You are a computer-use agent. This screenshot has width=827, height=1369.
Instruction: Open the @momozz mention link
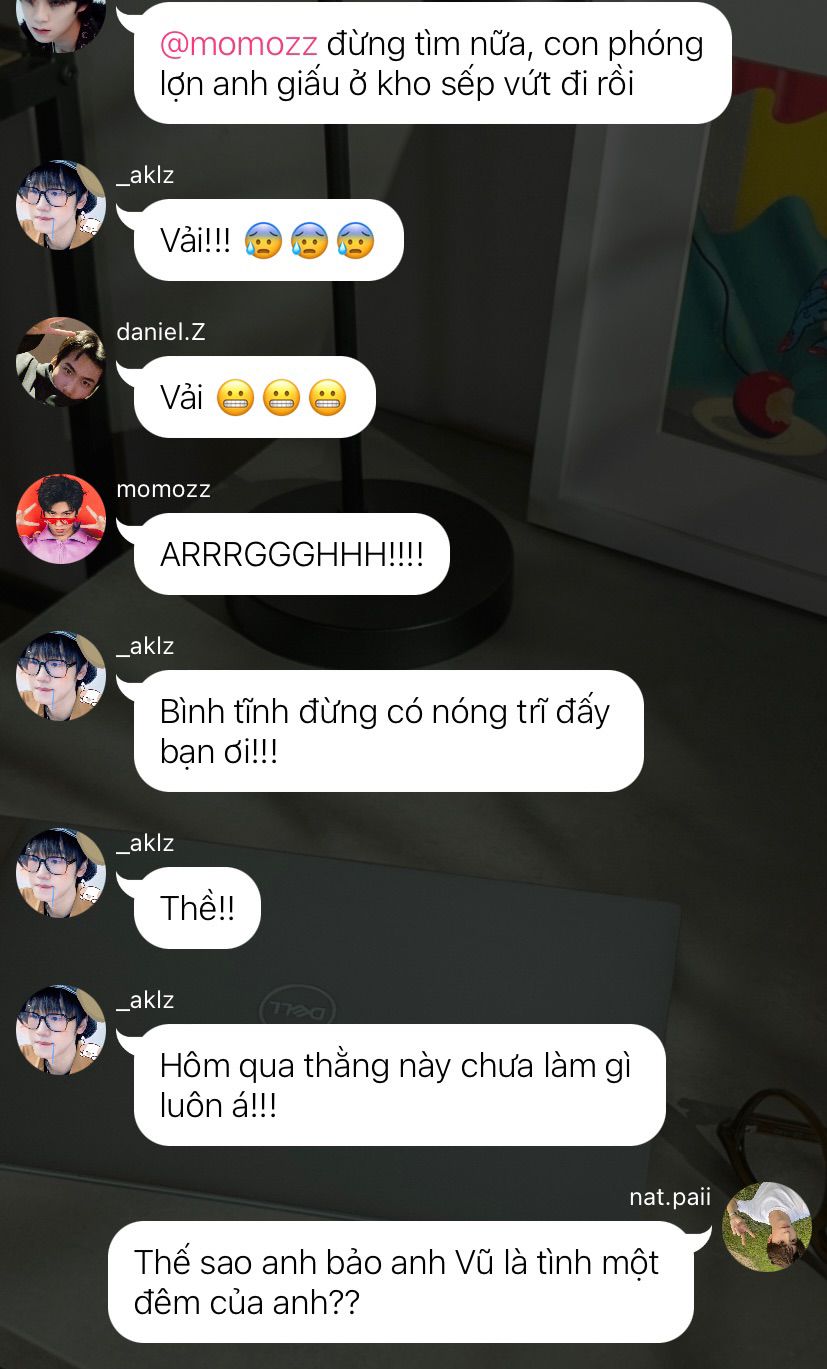(x=239, y=44)
